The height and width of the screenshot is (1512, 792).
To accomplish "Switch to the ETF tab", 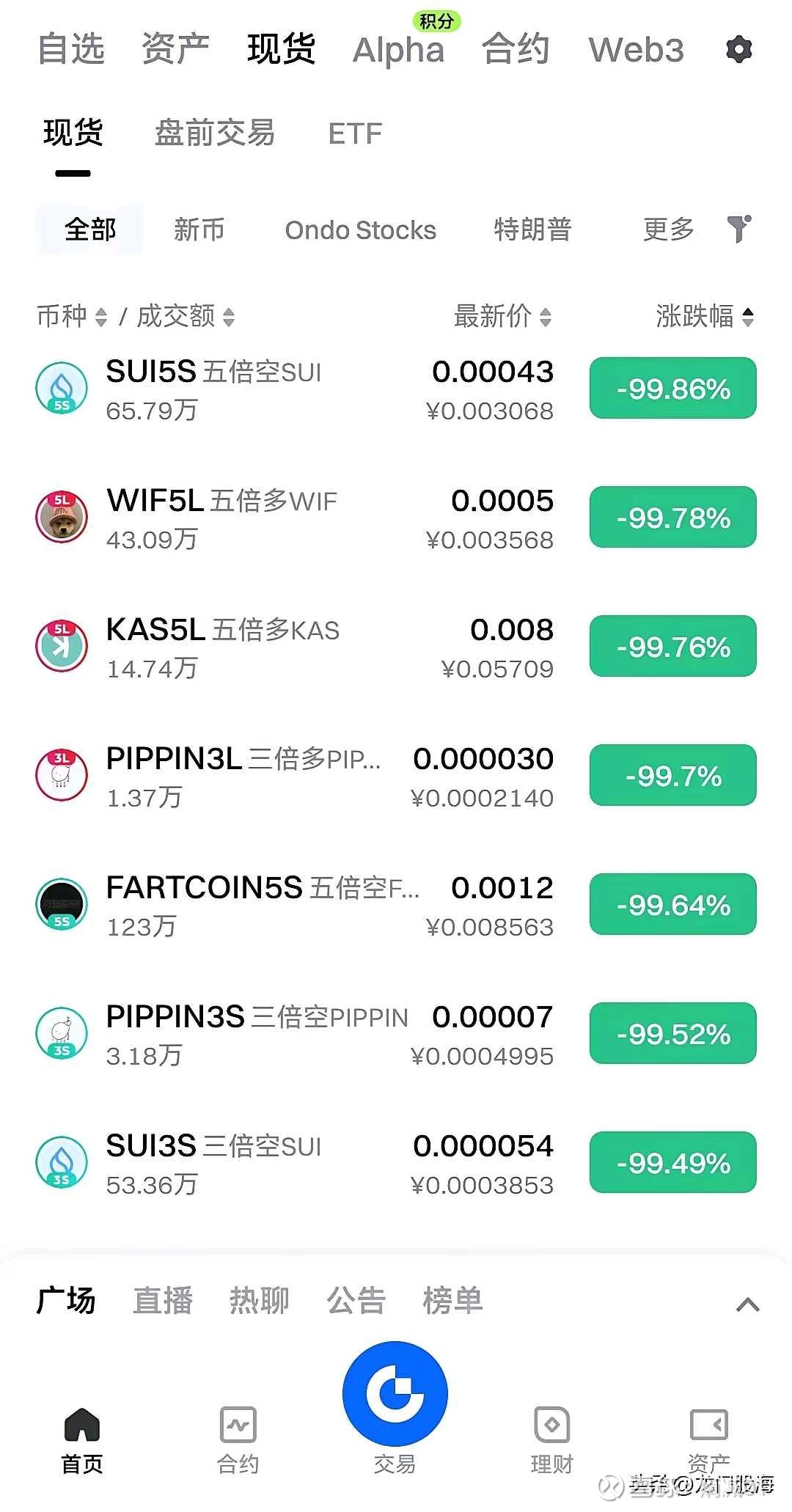I will (x=356, y=133).
